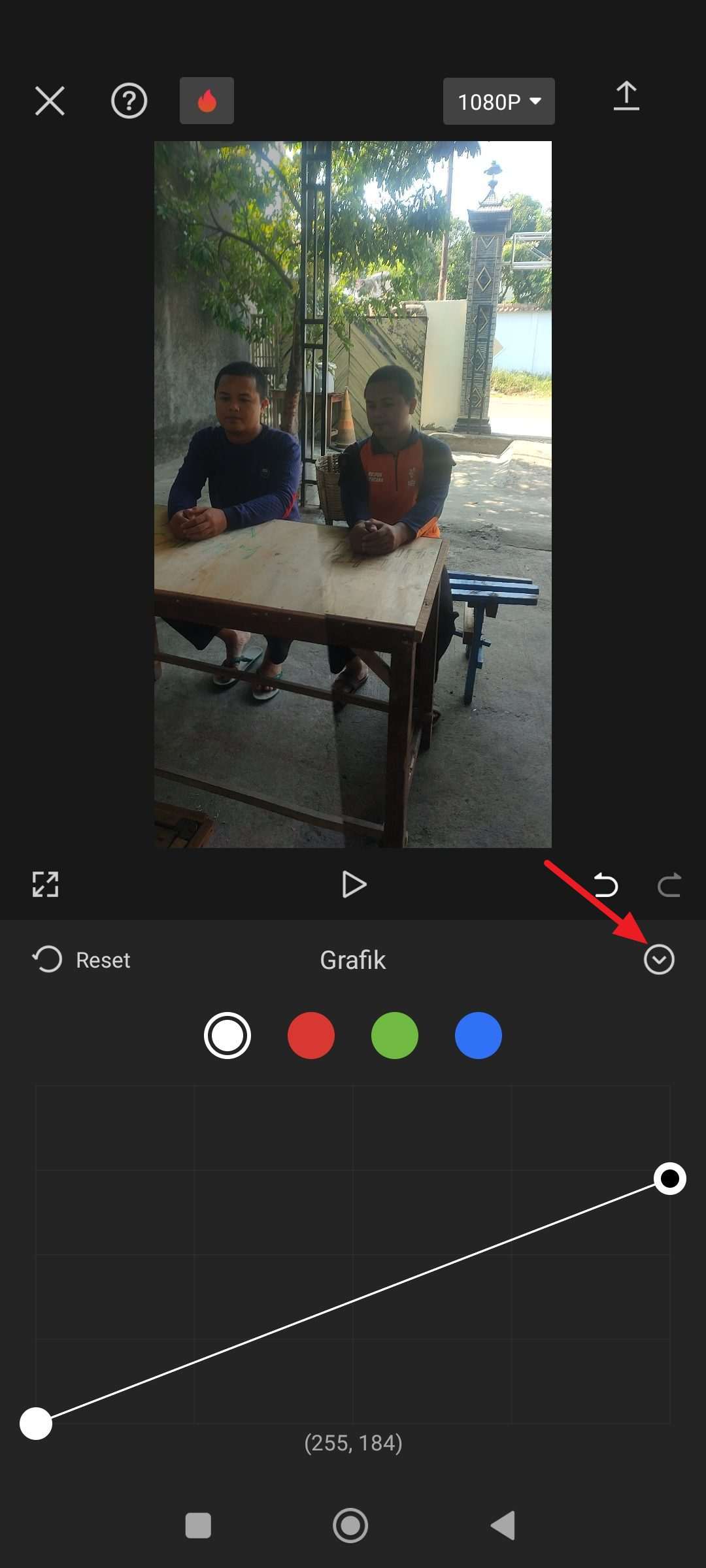Select the blue curve channel
This screenshot has width=706, height=1568.
coord(479,1036)
